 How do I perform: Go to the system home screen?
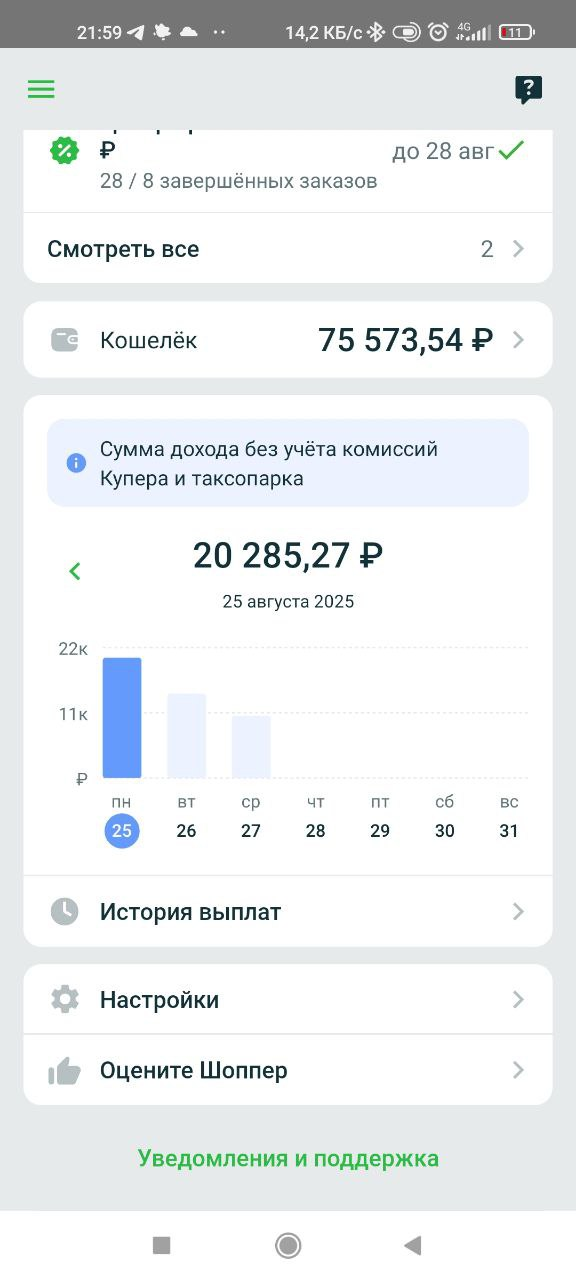coord(288,1245)
